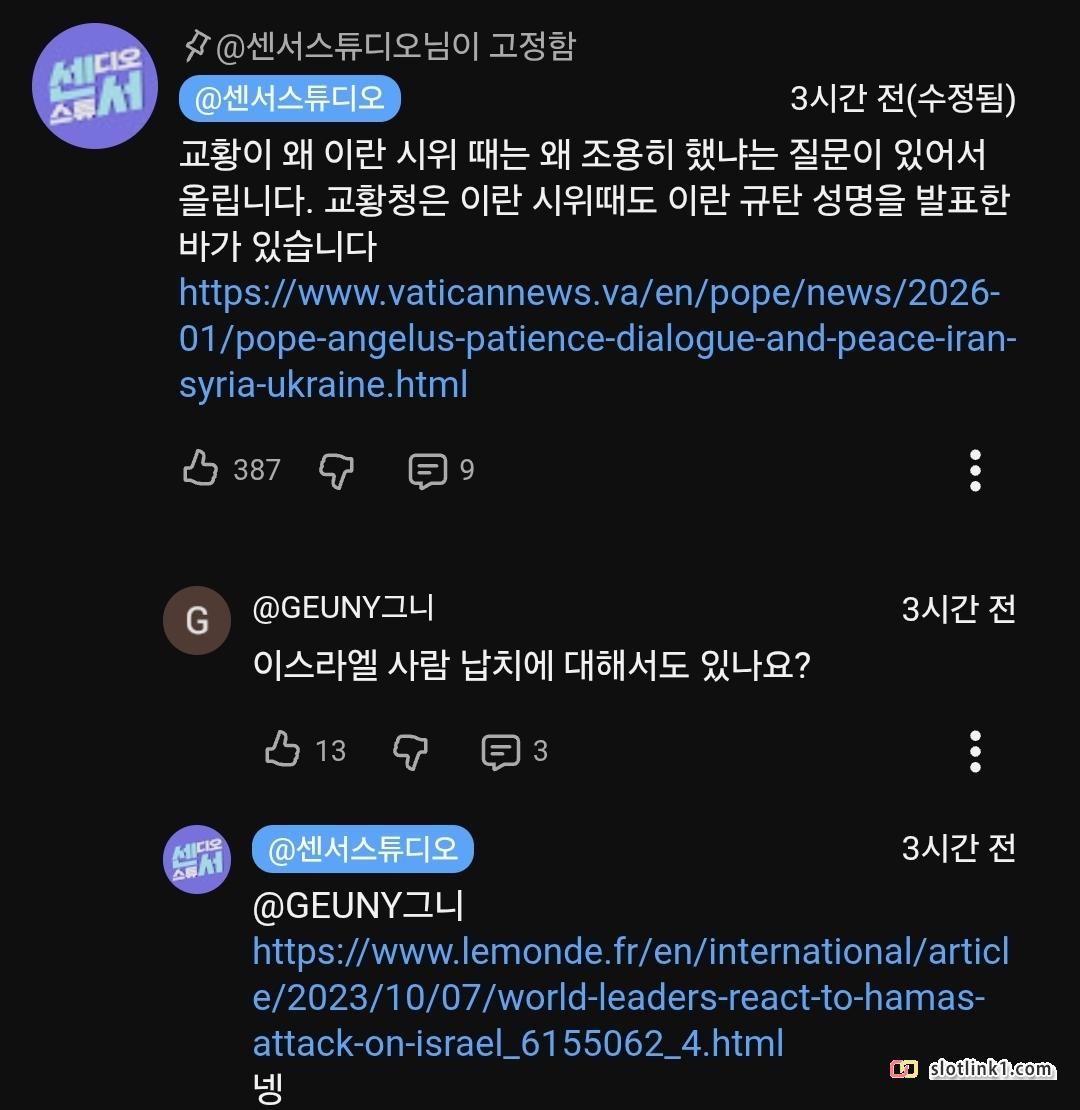Like the pinned 센서스튜디오 comment
Screen dimensions: 1080x1110
(201, 469)
